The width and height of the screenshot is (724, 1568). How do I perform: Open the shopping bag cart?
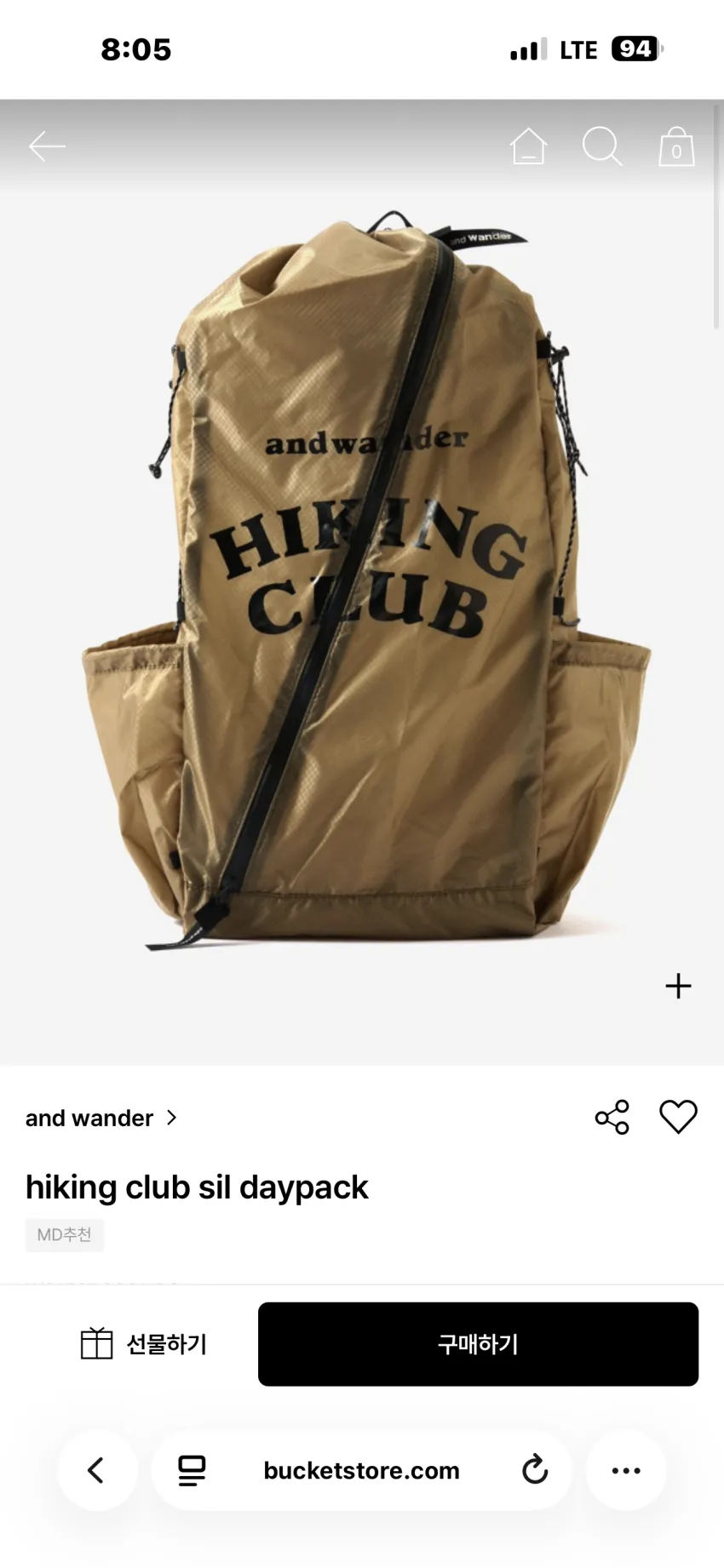click(676, 146)
